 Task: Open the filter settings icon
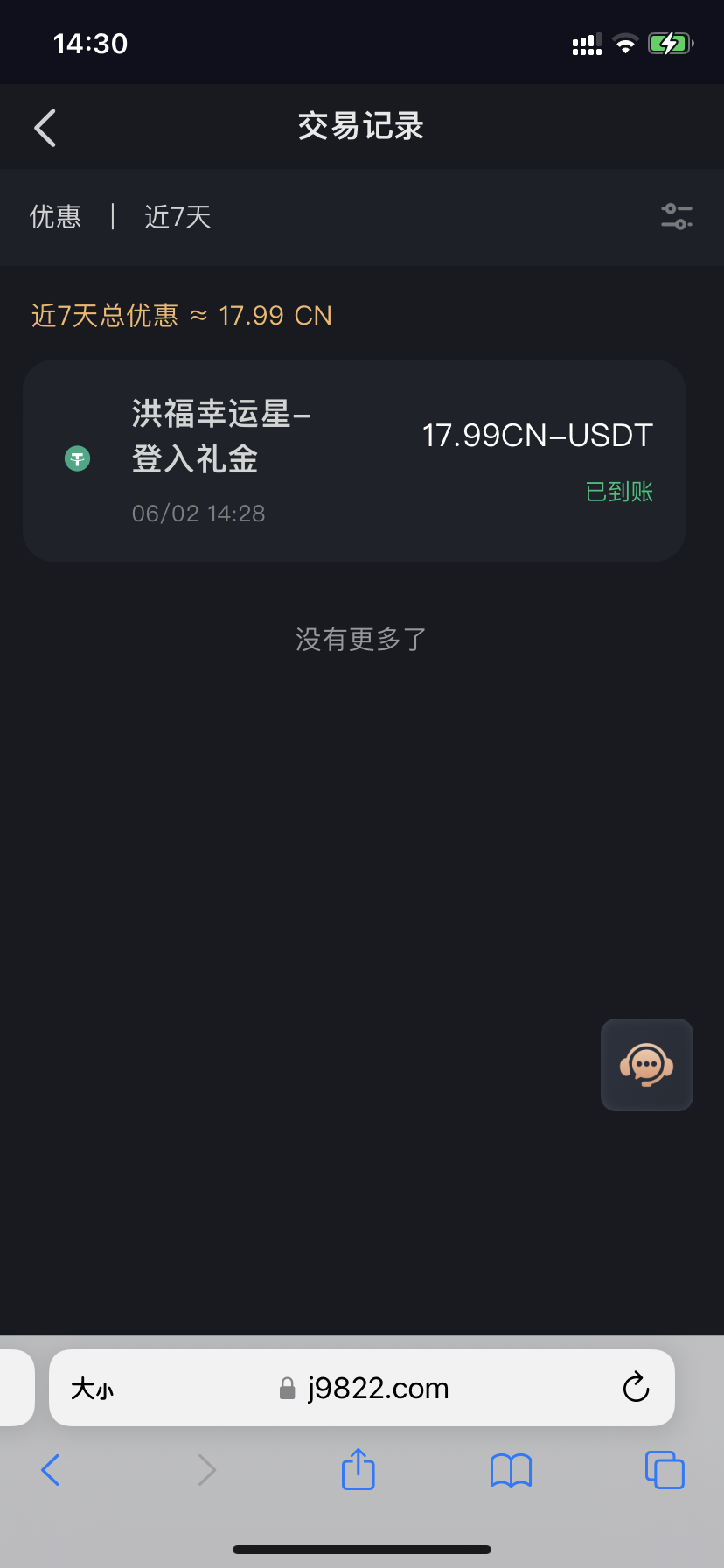point(677,216)
